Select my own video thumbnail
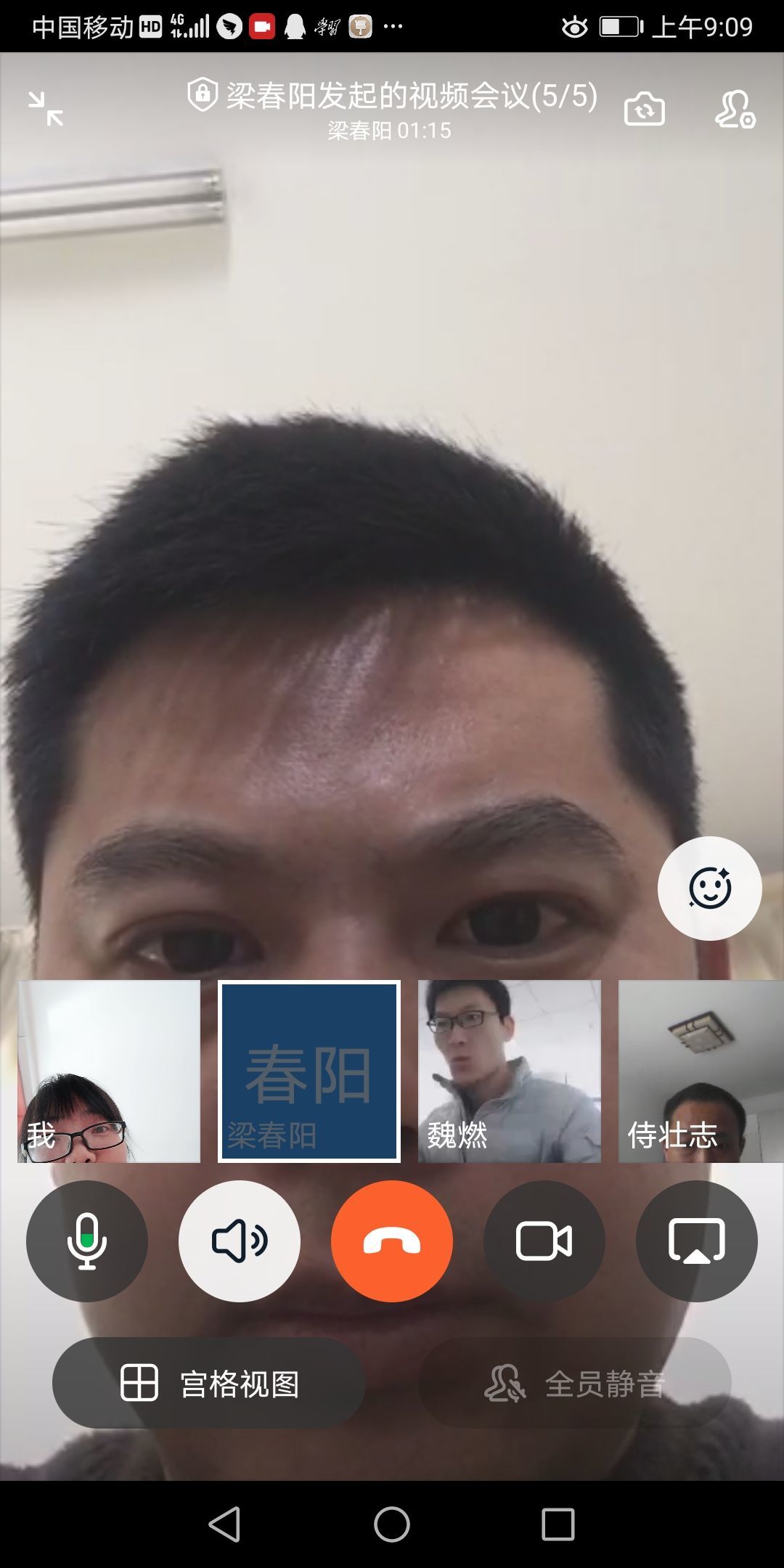 click(109, 1071)
